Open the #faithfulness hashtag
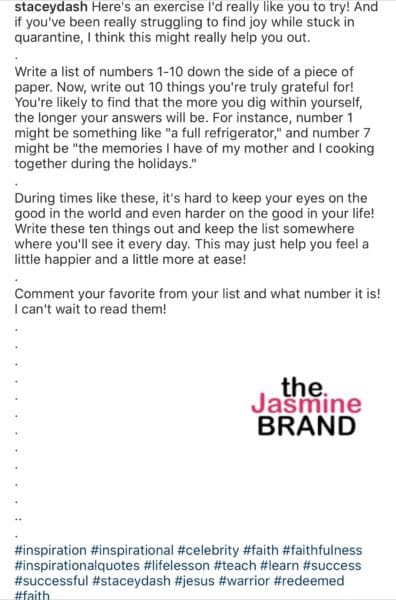 pos(322,550)
